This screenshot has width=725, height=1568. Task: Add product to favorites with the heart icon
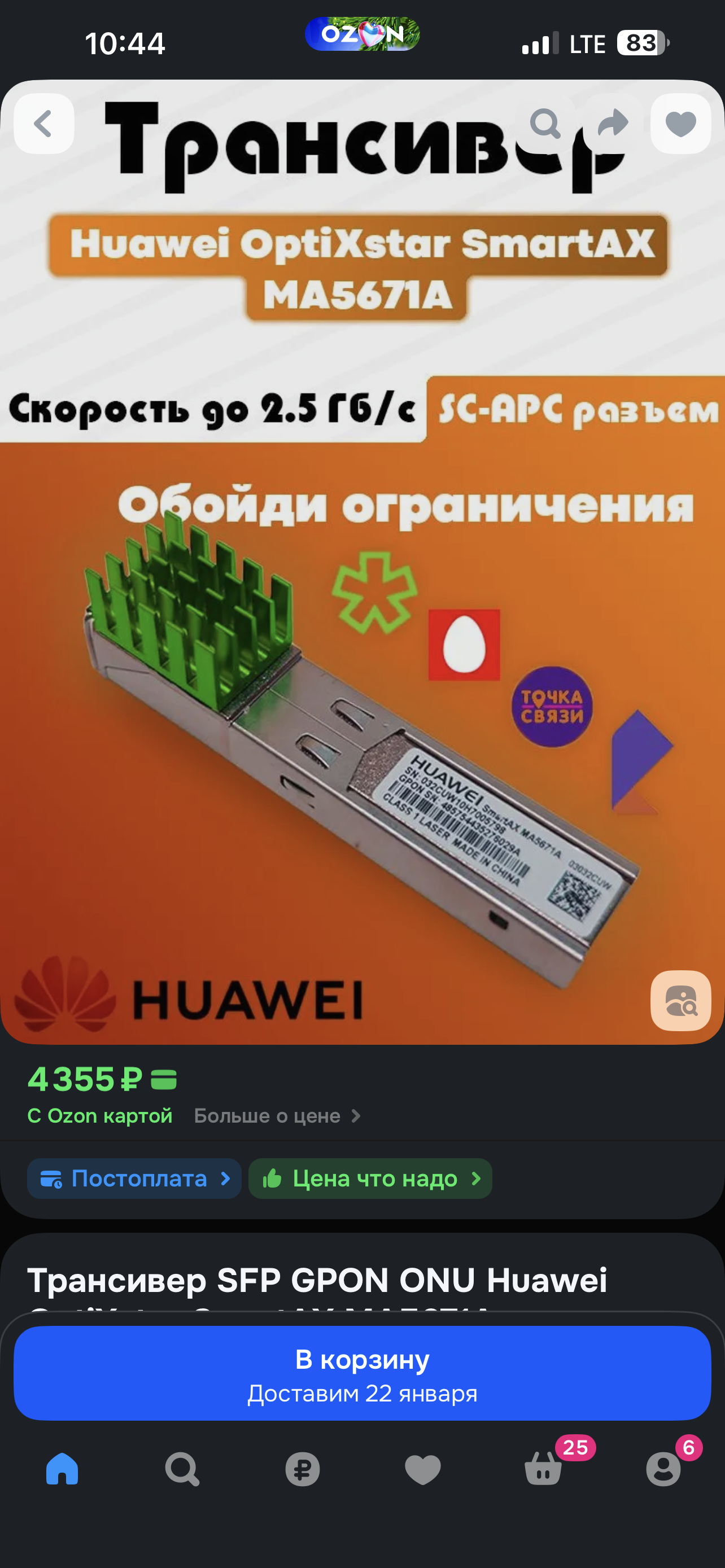point(680,124)
